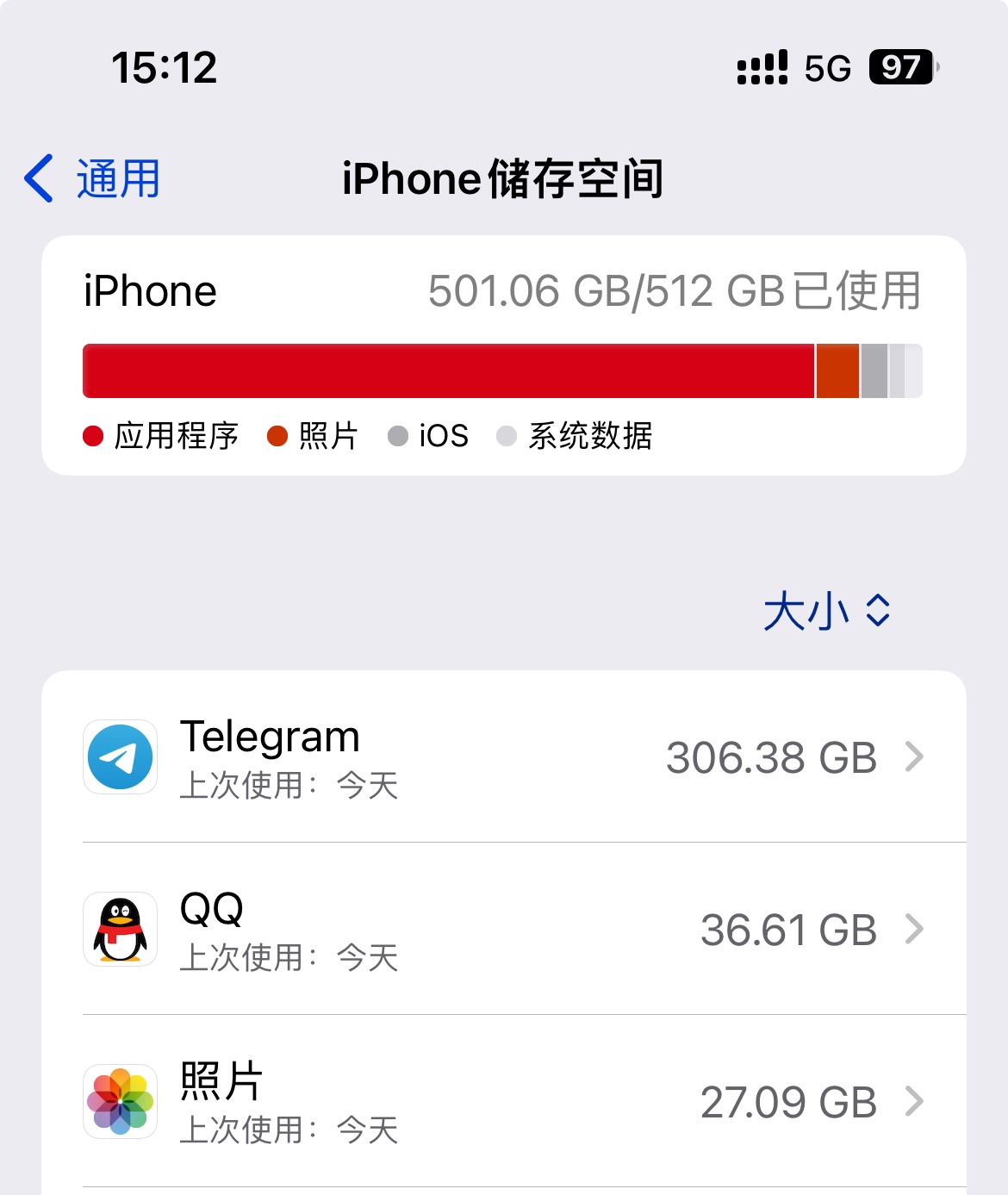Image resolution: width=1008 pixels, height=1195 pixels.
Task: Open QQ storage details
Action: coord(504,930)
